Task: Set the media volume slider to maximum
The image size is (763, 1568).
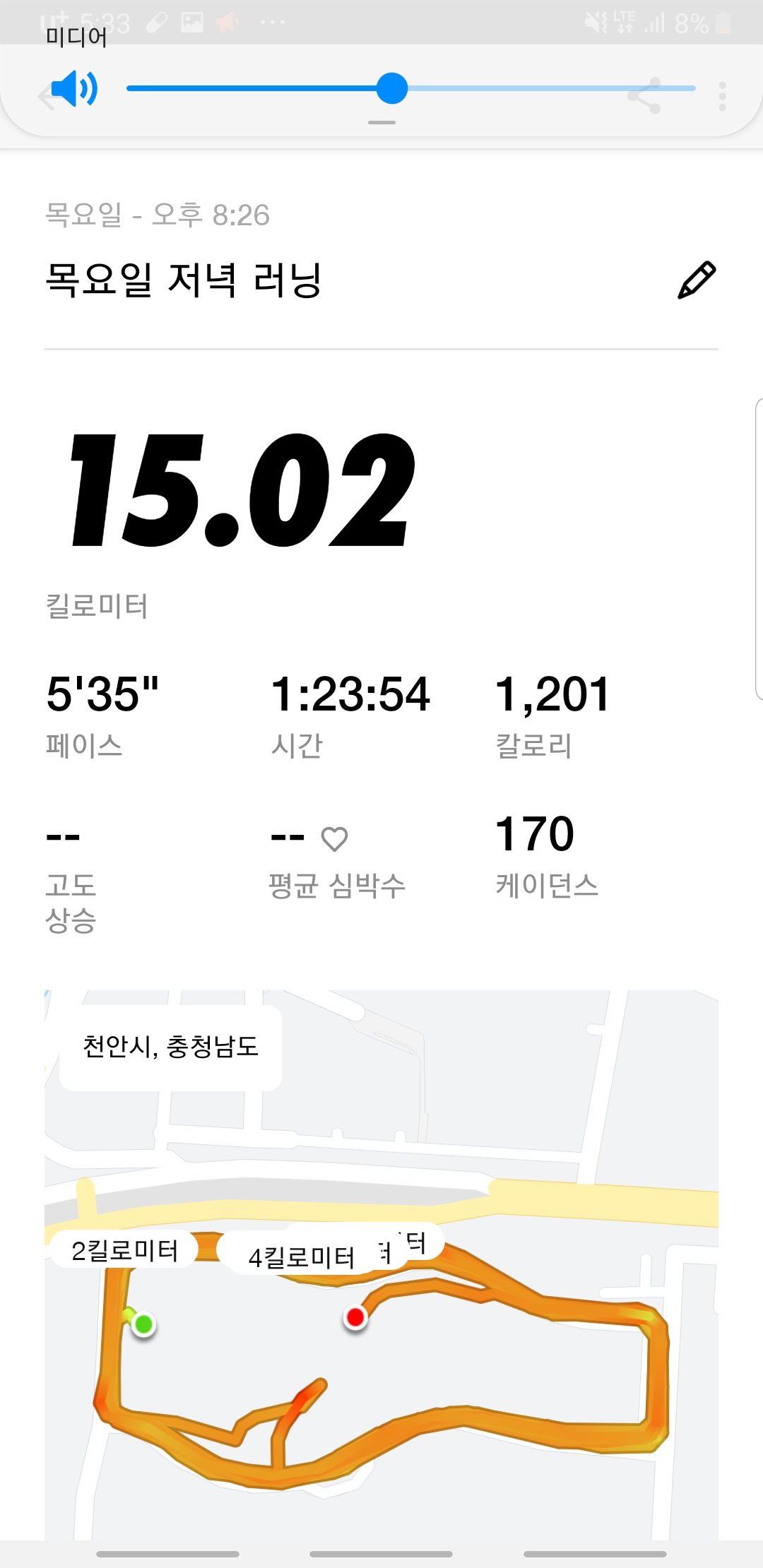Action: [x=695, y=88]
